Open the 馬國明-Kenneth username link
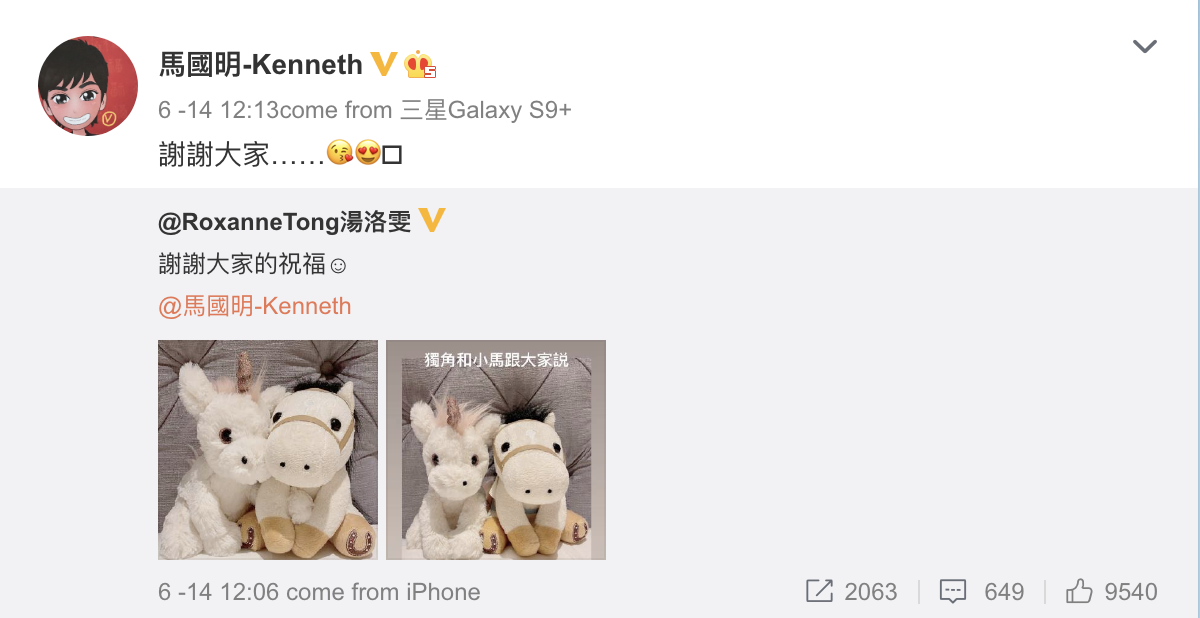 [261, 65]
